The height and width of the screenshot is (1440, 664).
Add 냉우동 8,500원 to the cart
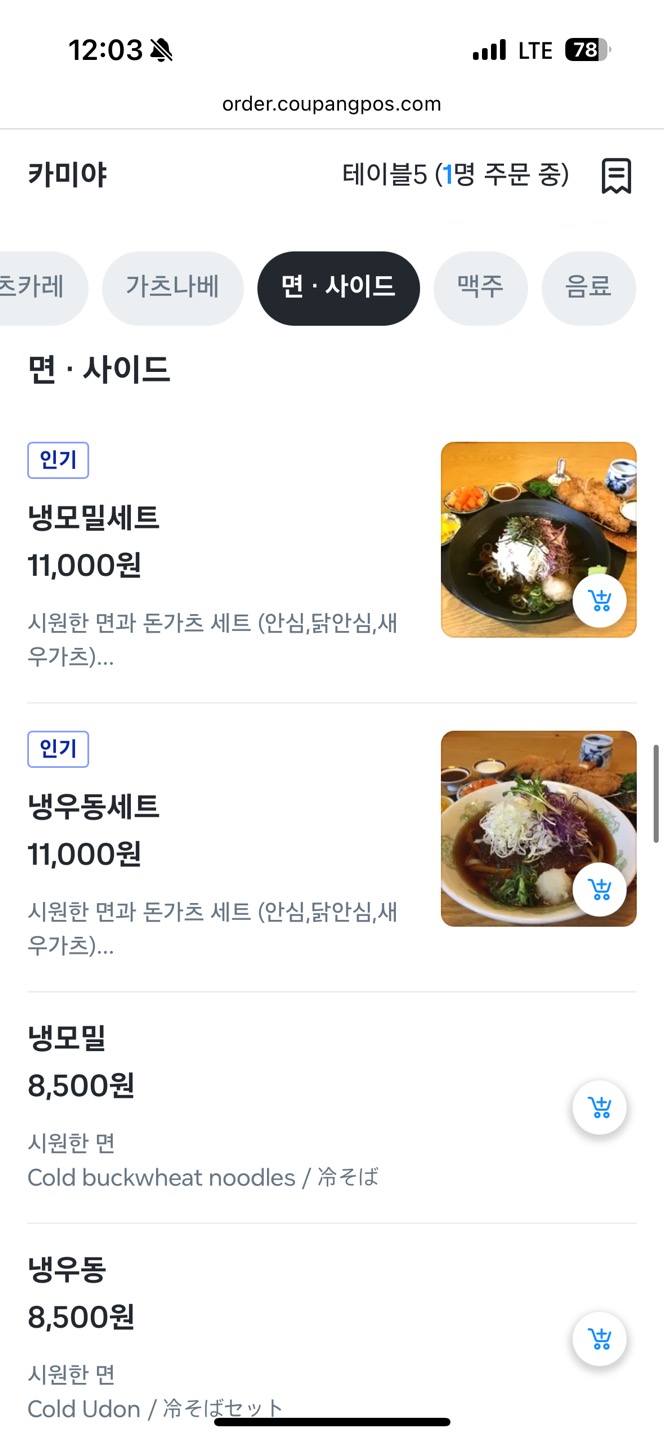[600, 1339]
